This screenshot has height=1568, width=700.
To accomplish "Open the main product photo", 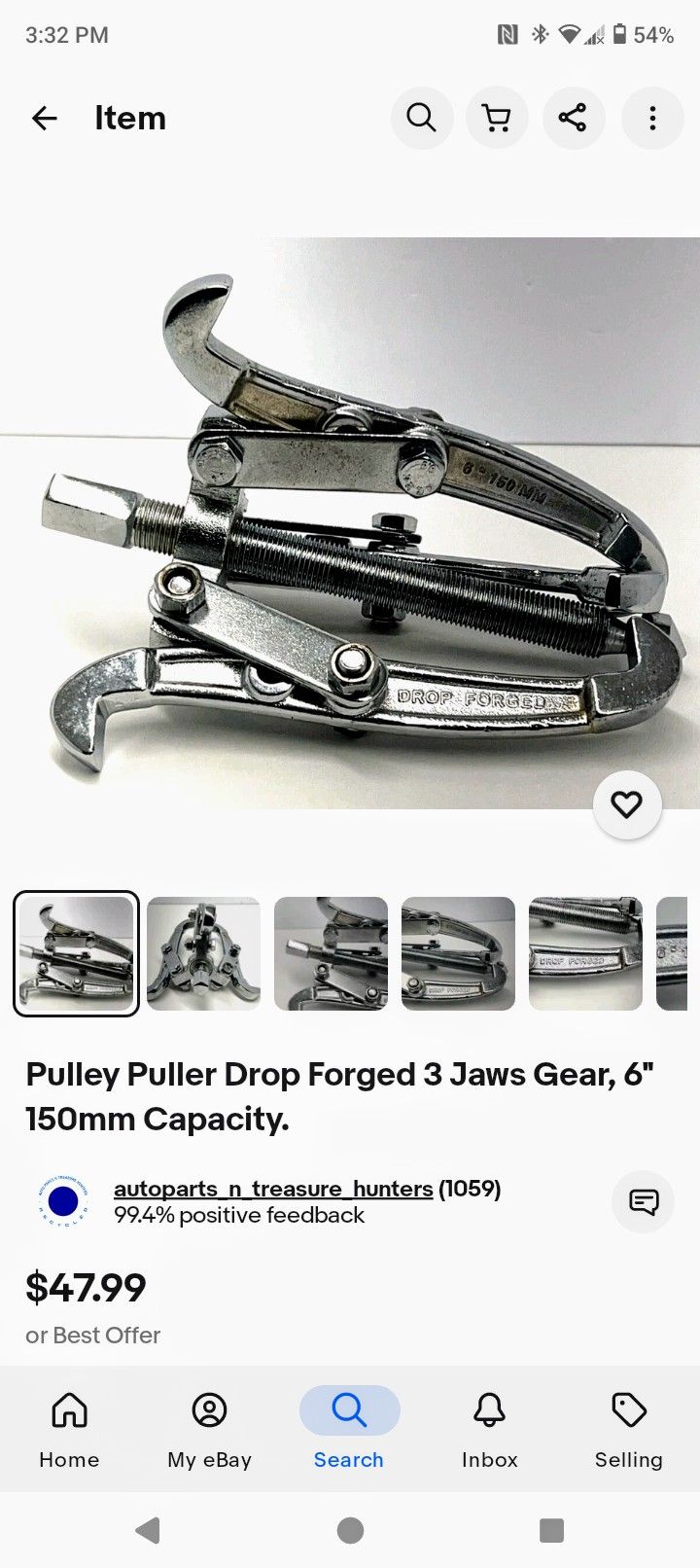I will pyautogui.click(x=350, y=523).
